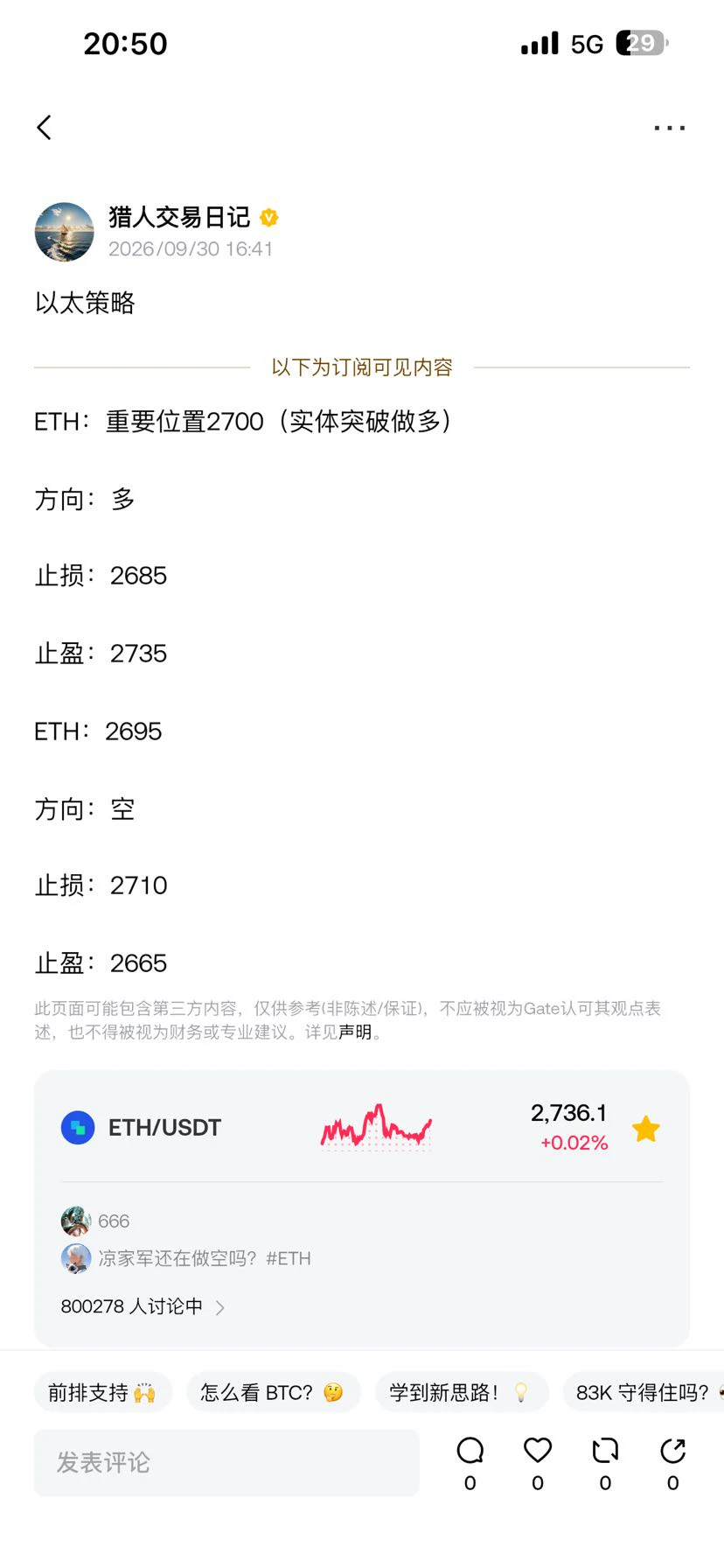
Task: Choose the 怎么看 BTC? quick reply chip
Action: click(x=273, y=1392)
